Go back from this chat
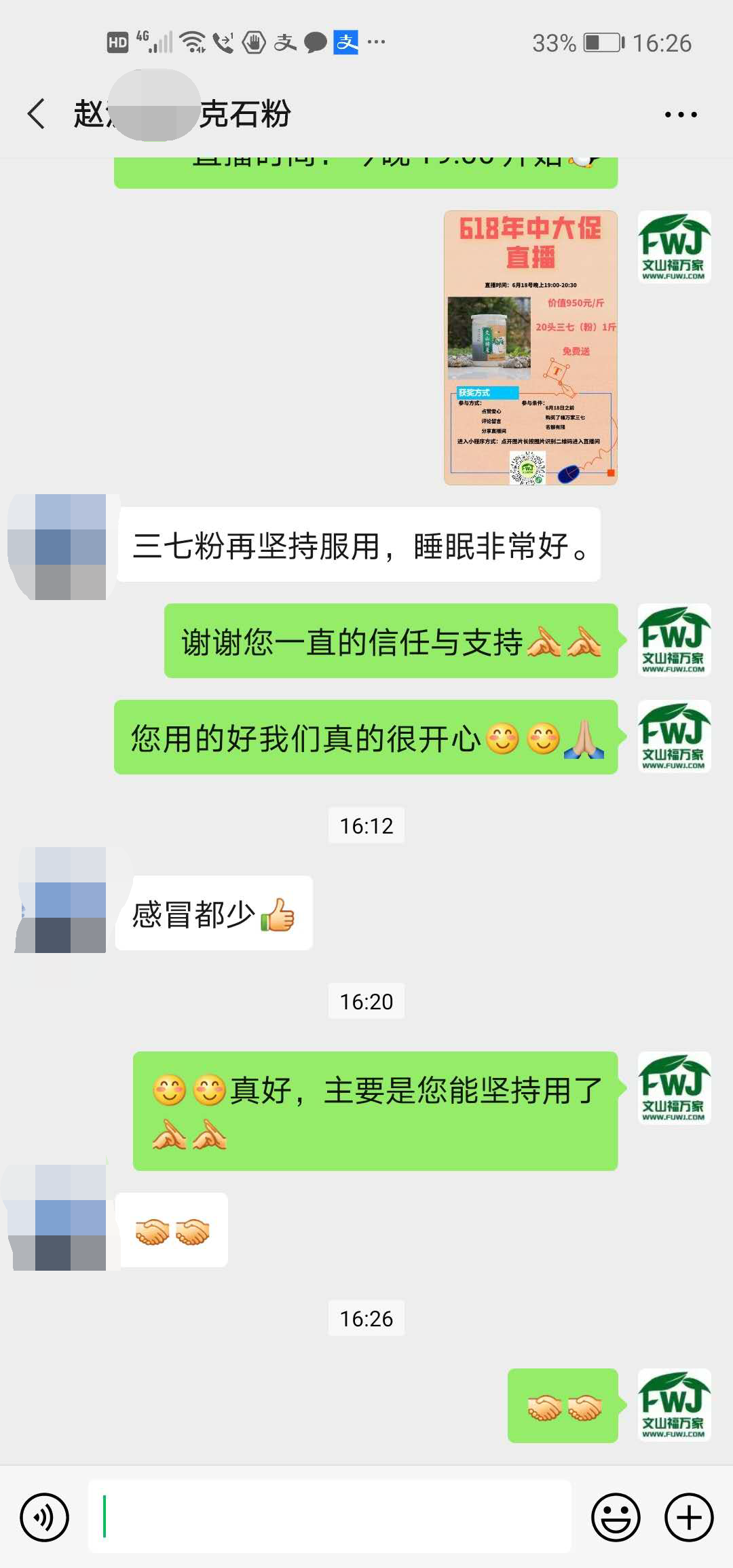This screenshot has height=1568, width=733. [x=37, y=113]
